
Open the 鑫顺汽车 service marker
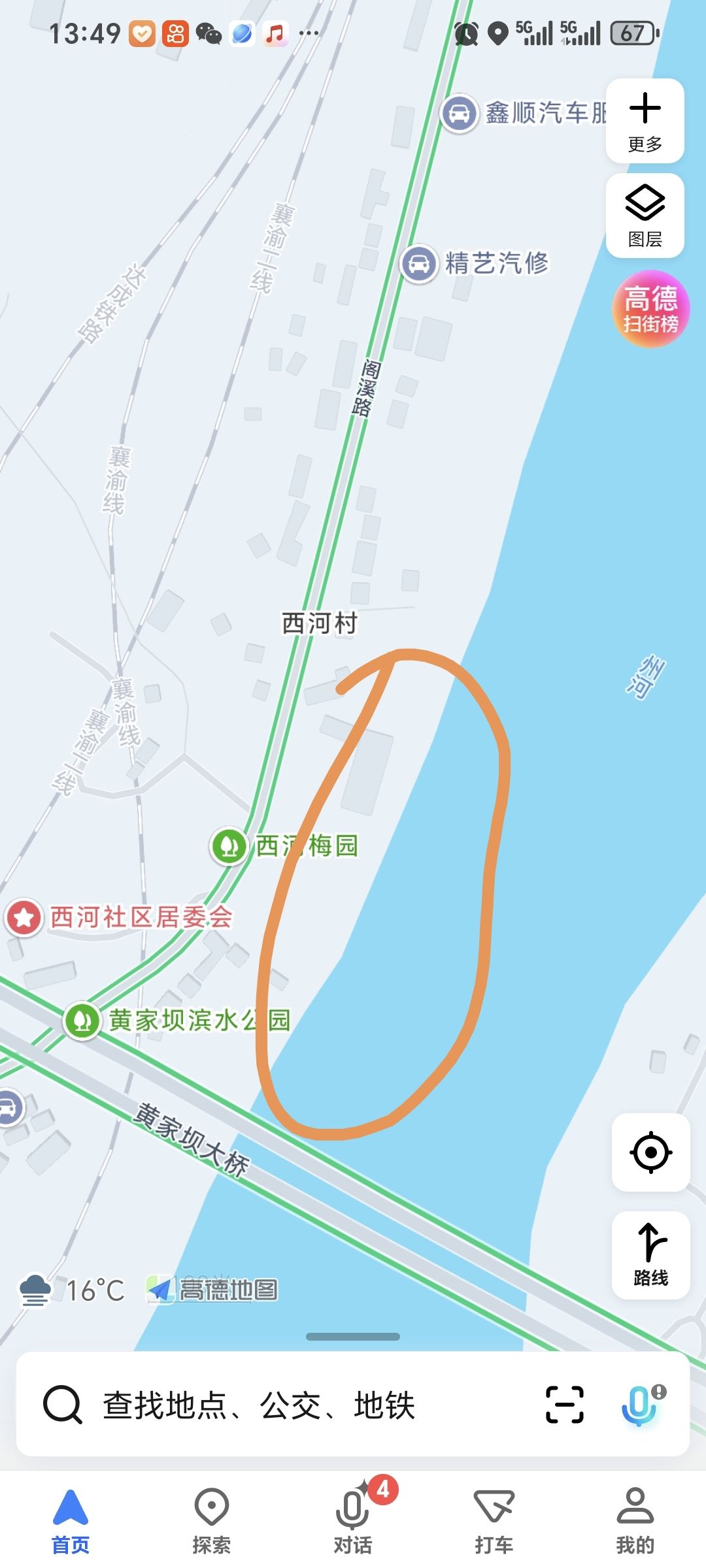(x=459, y=112)
